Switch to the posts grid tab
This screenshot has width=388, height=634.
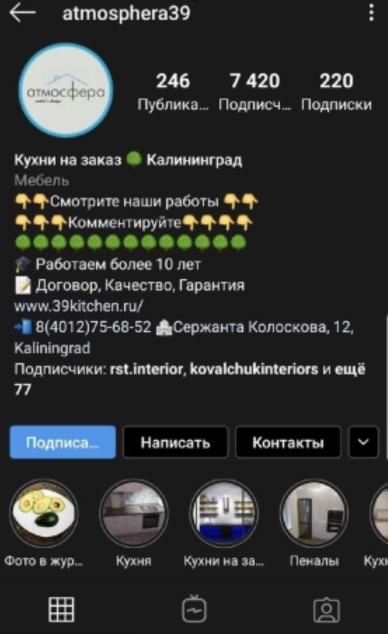tap(61, 609)
